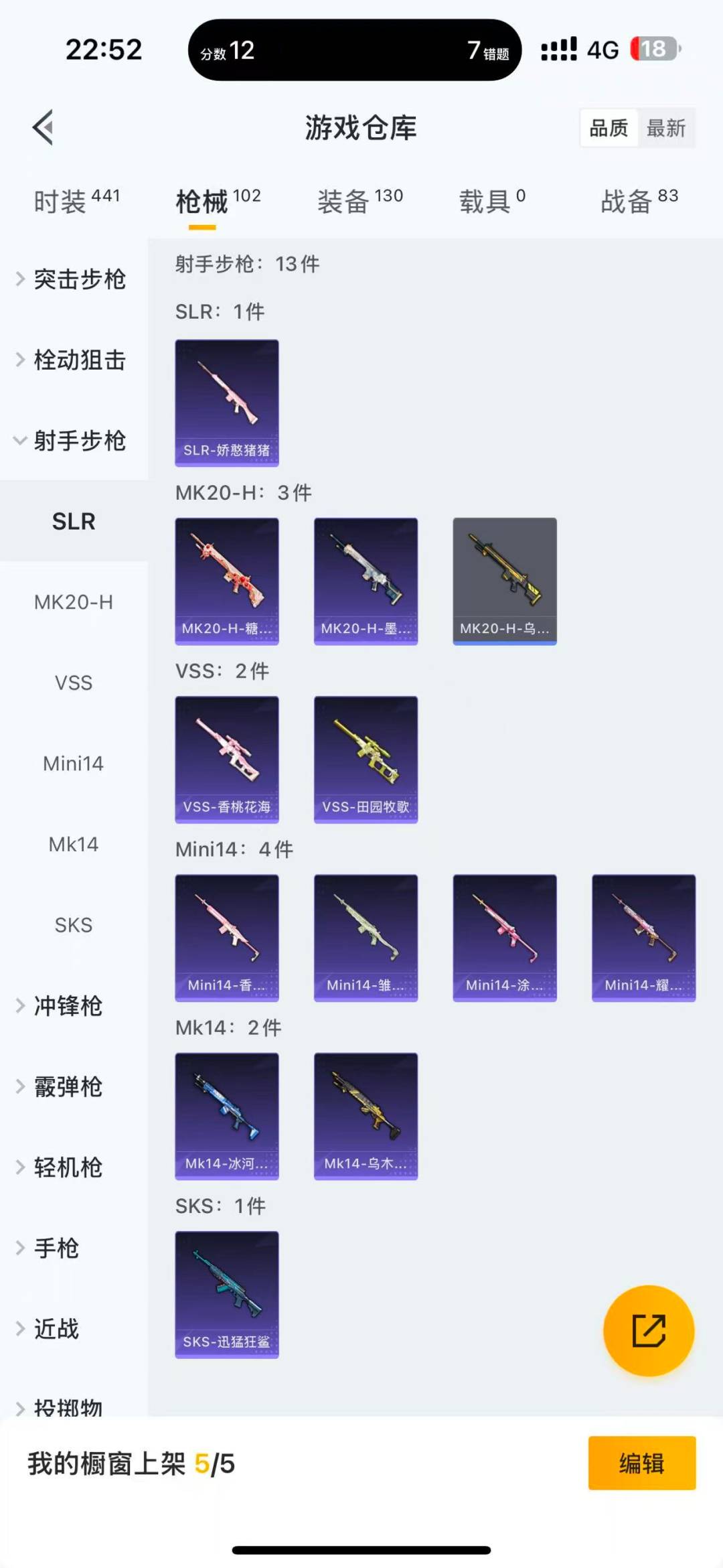Select MK20-H in the sidebar
This screenshot has height=1568, width=723.
(x=74, y=602)
